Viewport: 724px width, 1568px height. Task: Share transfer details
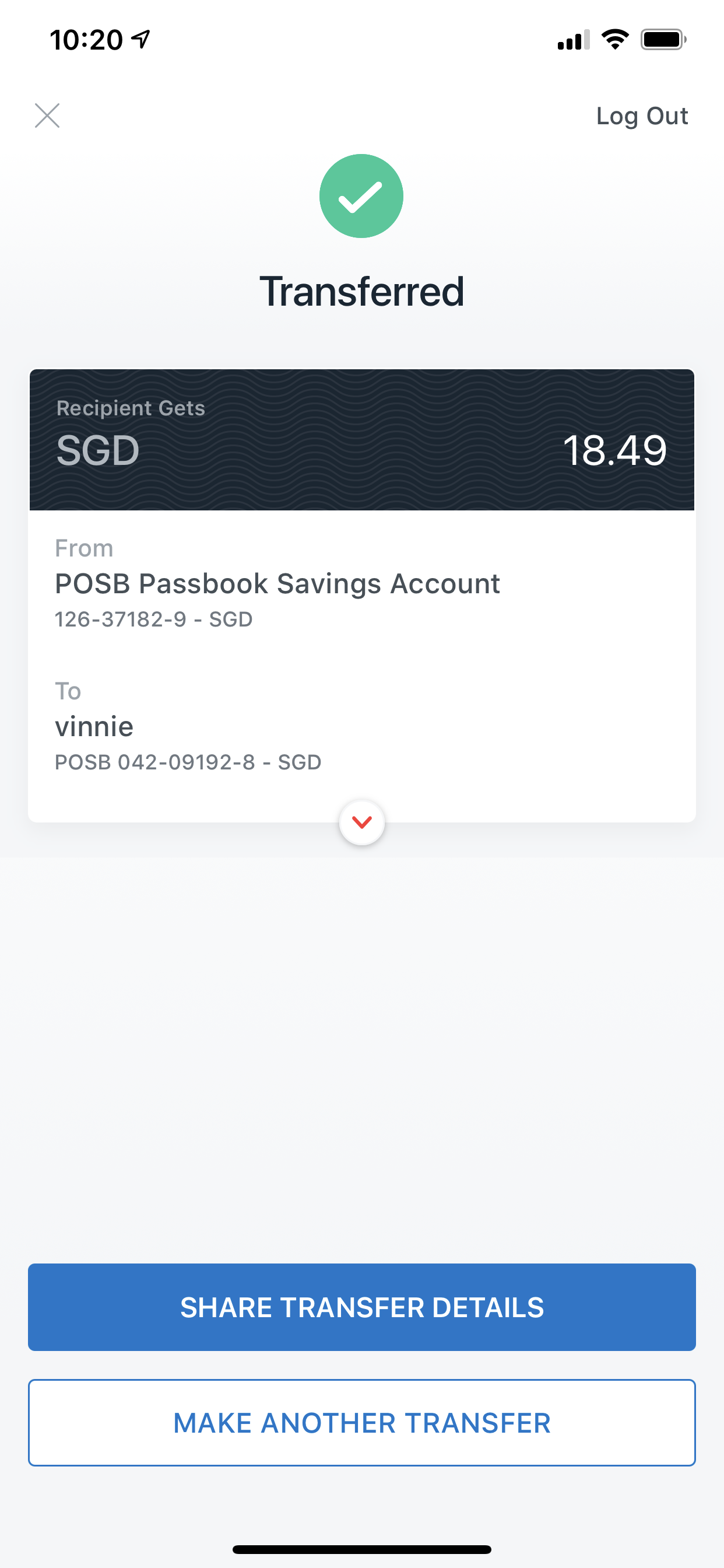(362, 1307)
